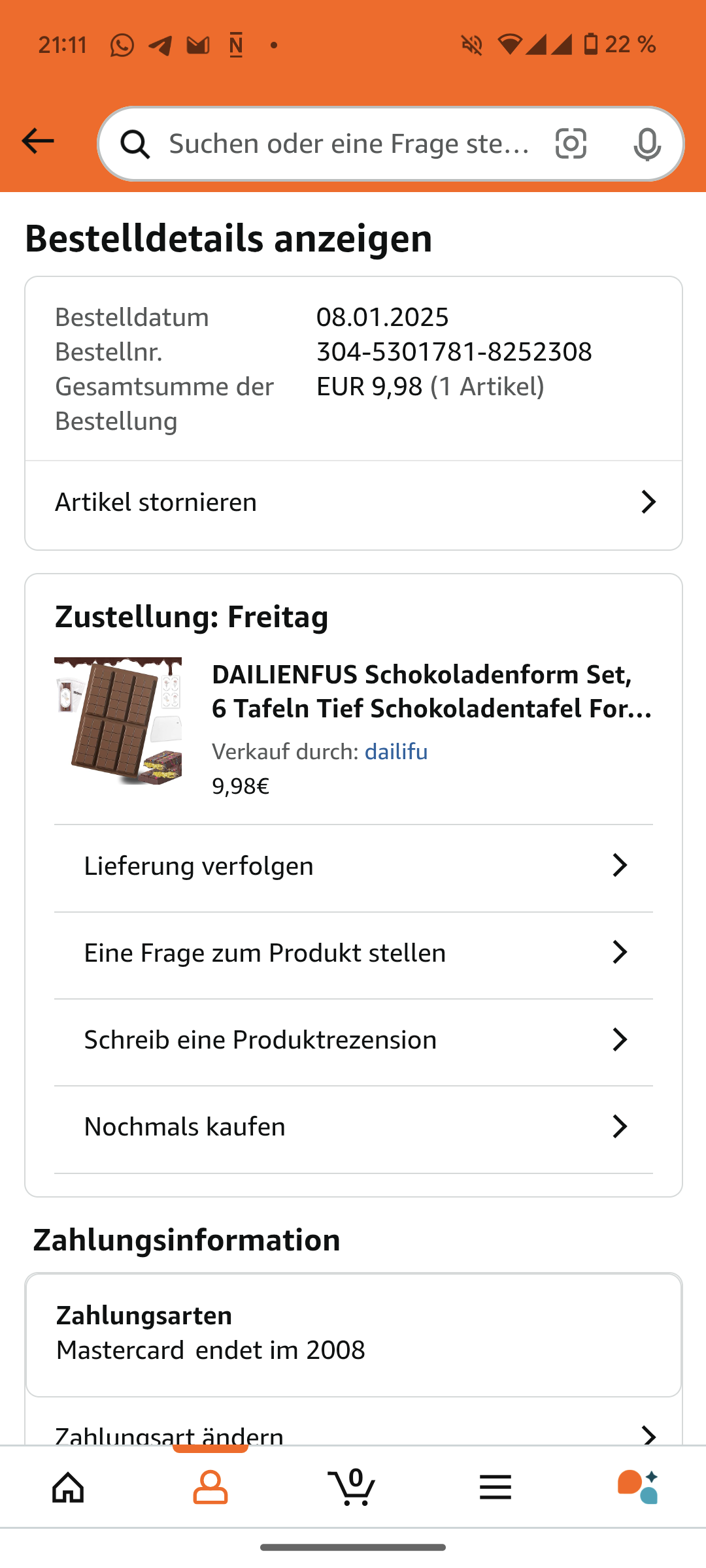Open camera lens search

[x=571, y=144]
